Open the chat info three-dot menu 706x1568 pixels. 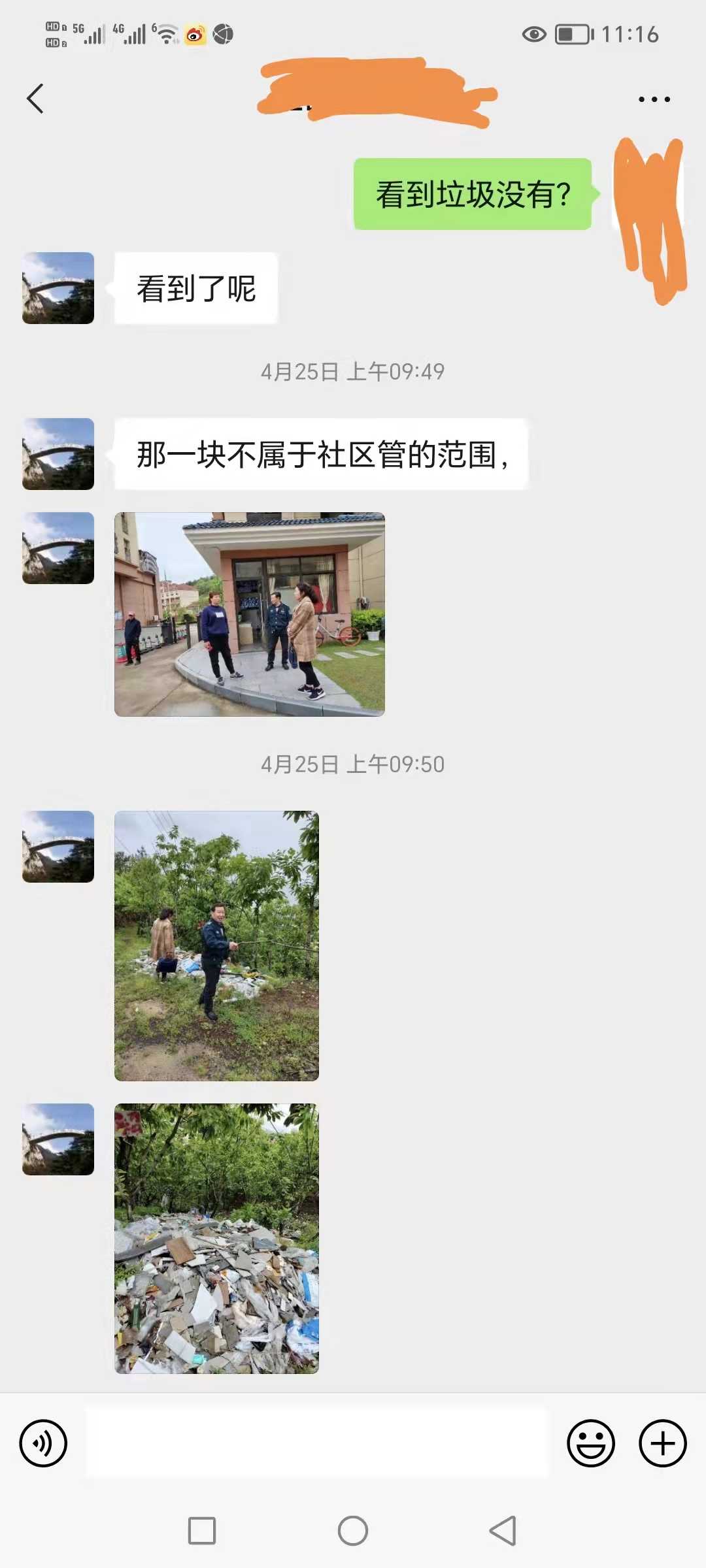654,99
